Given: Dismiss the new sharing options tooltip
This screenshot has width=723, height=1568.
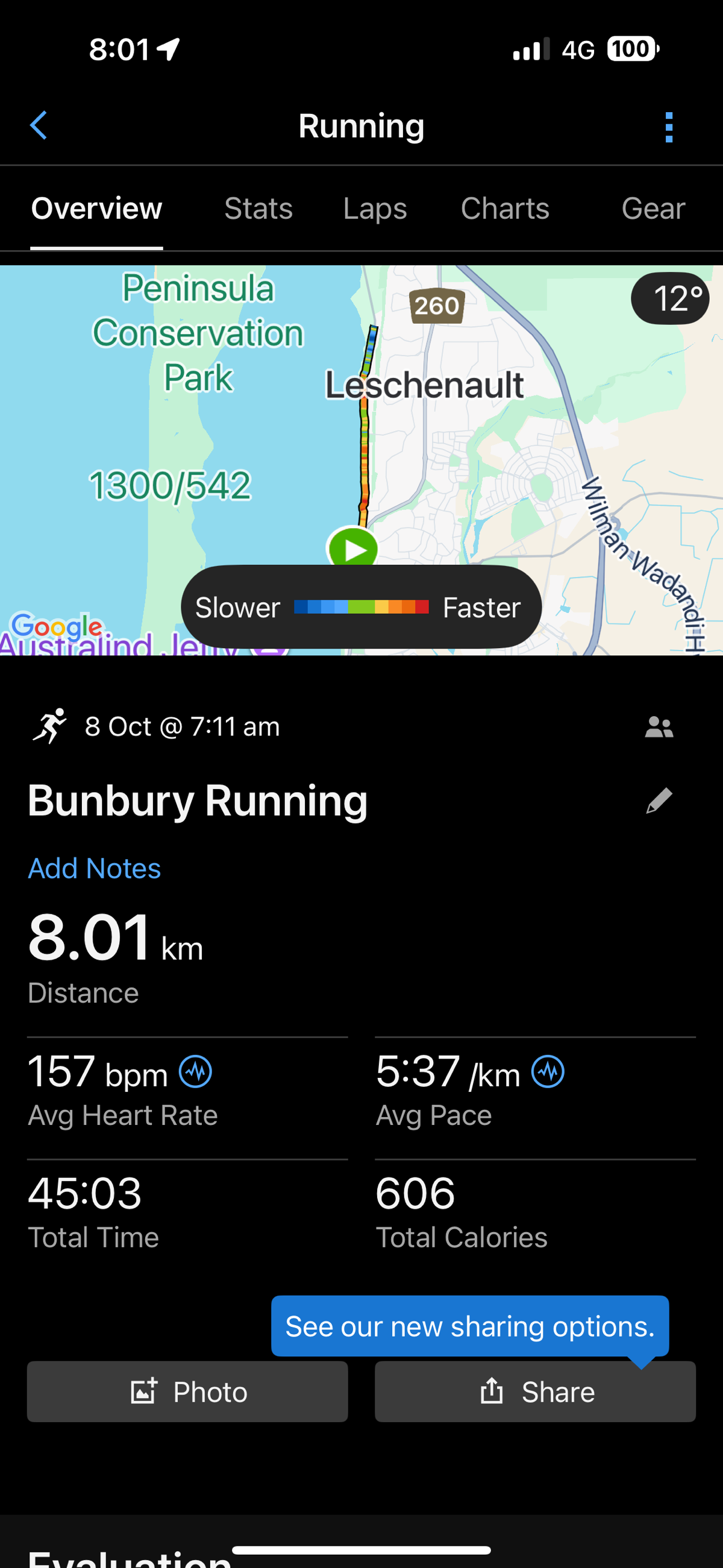Looking at the screenshot, I should (x=470, y=1326).
